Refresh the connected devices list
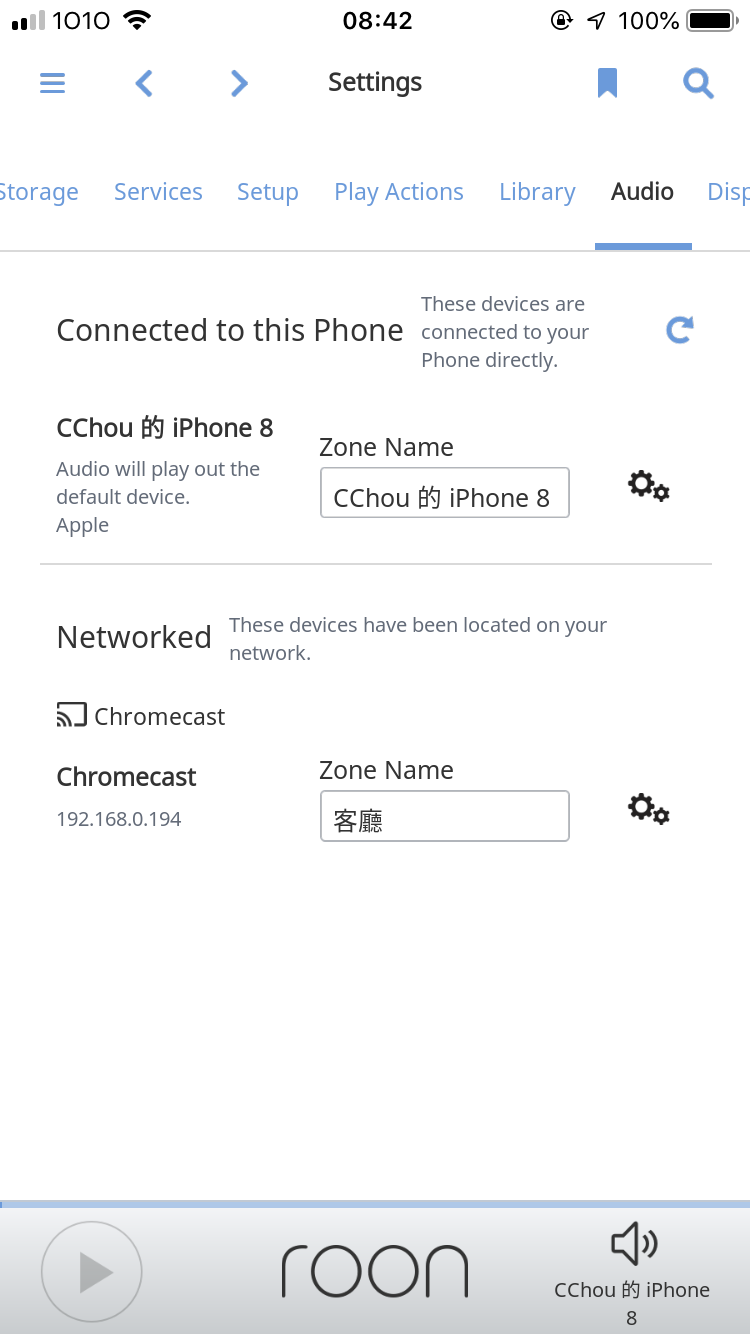This screenshot has width=750, height=1334. [x=680, y=330]
